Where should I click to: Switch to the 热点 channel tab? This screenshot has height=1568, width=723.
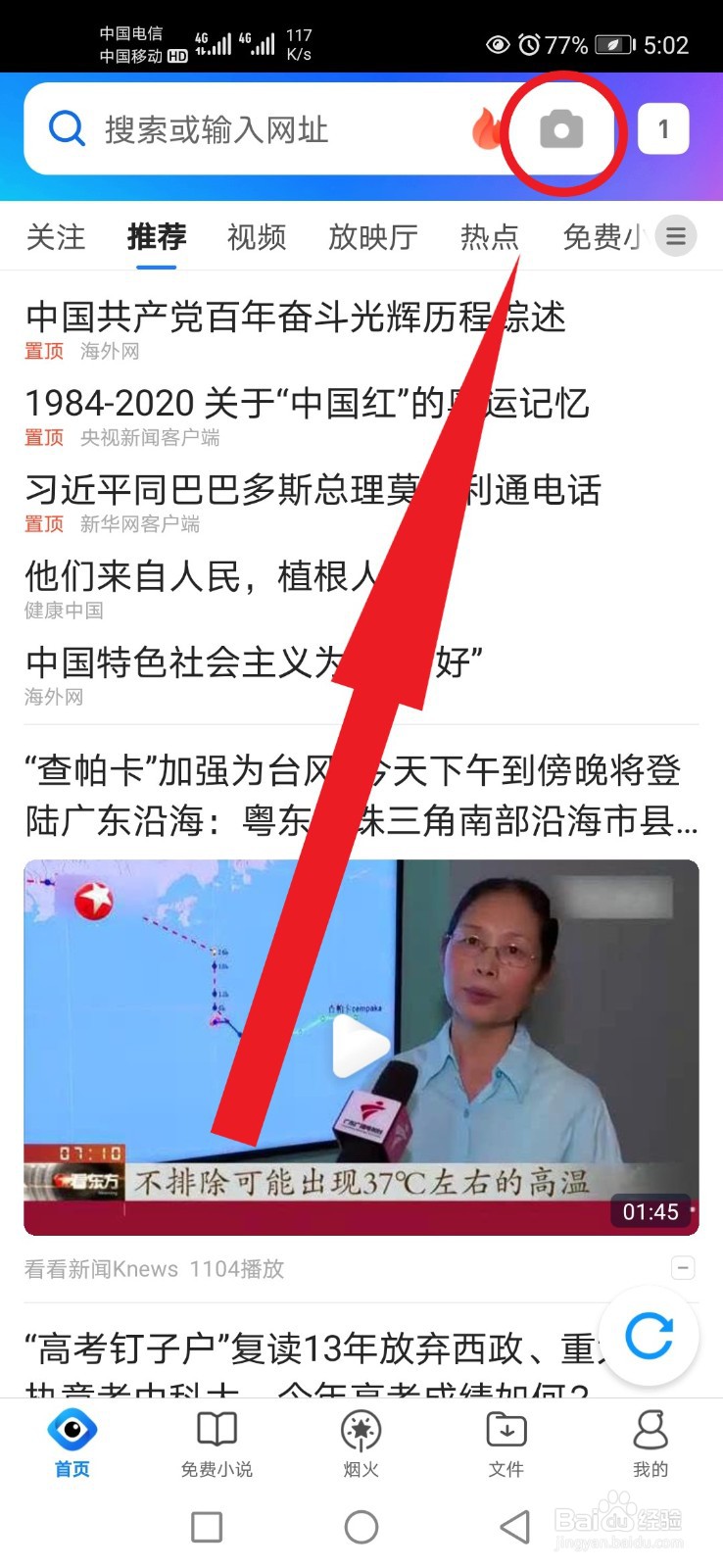489,236
